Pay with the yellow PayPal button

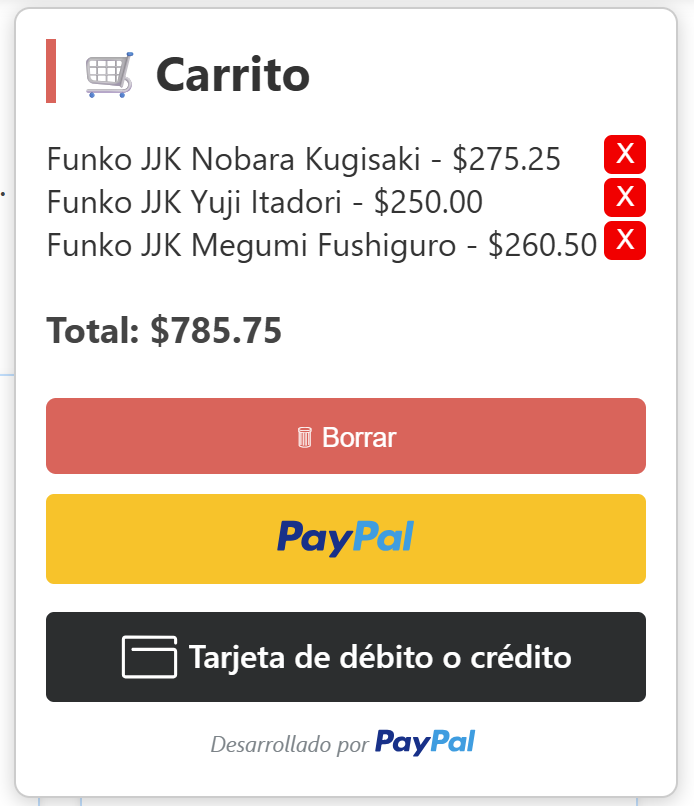[346, 539]
